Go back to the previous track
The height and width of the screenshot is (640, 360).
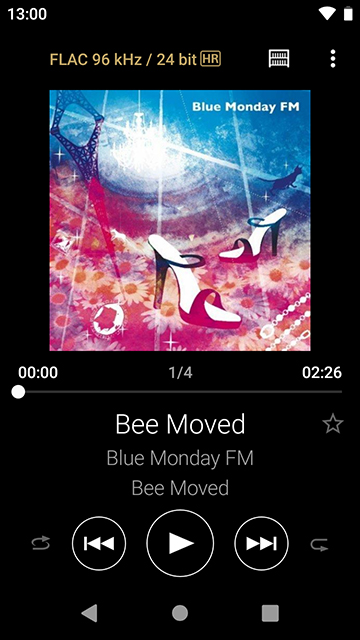pyautogui.click(x=99, y=543)
